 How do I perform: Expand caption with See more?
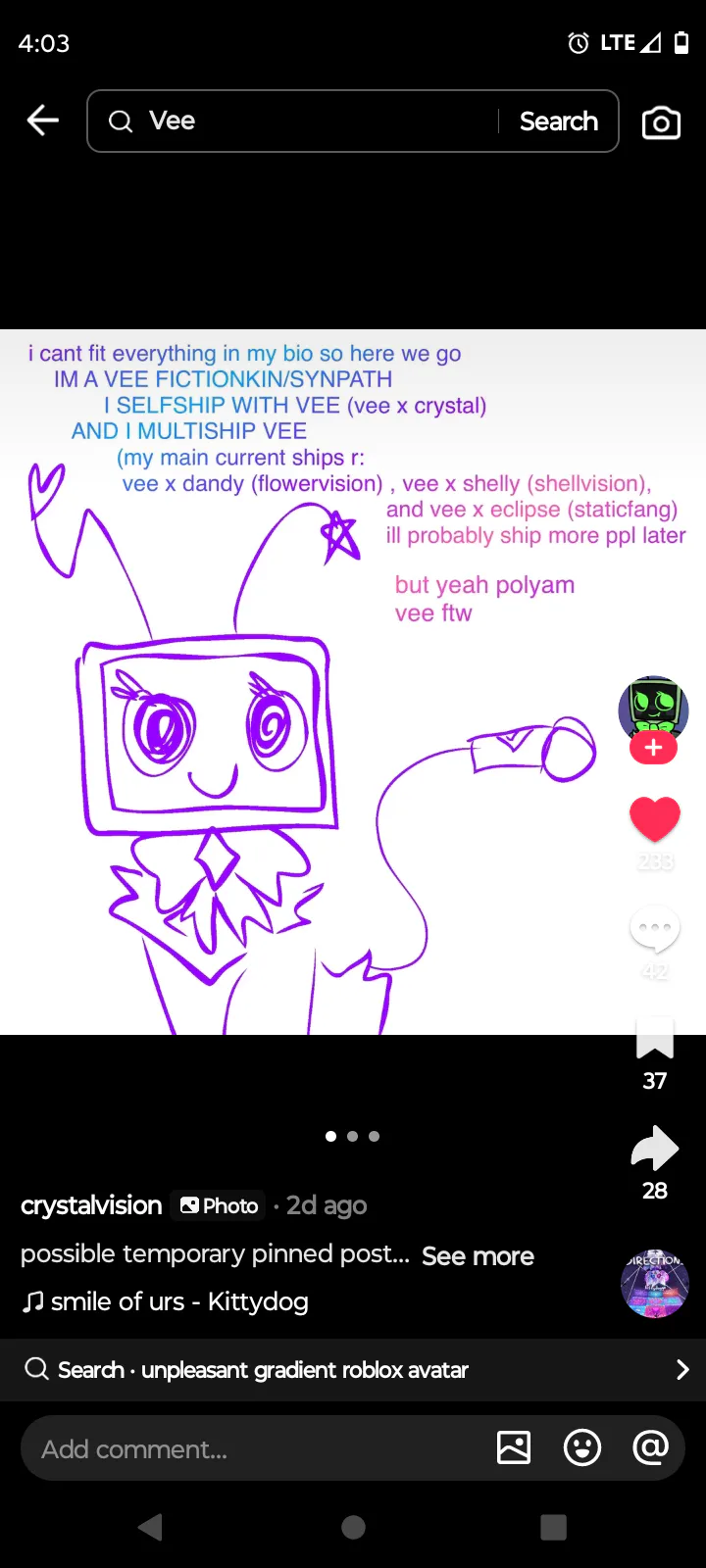[x=478, y=1255]
